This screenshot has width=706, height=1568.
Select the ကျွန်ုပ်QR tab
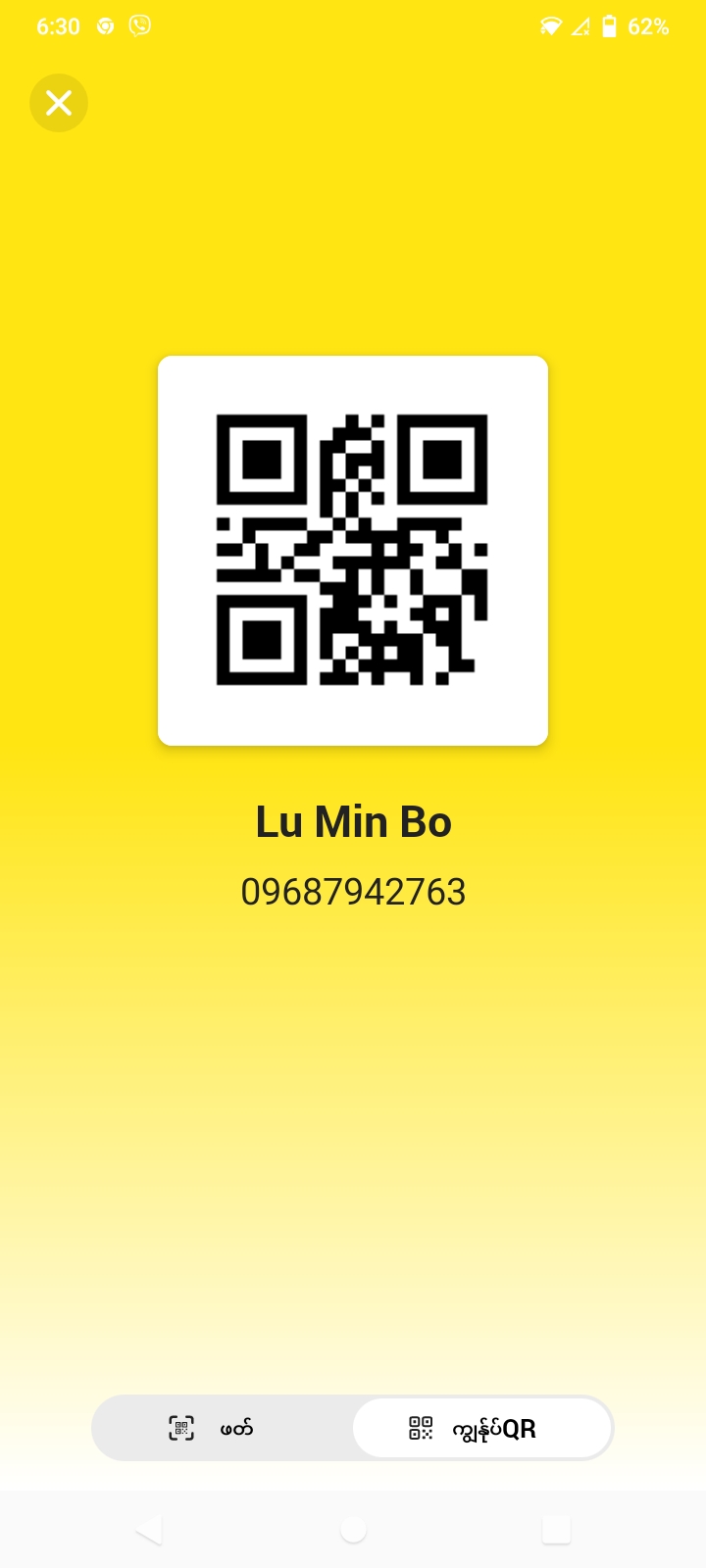pos(481,1428)
